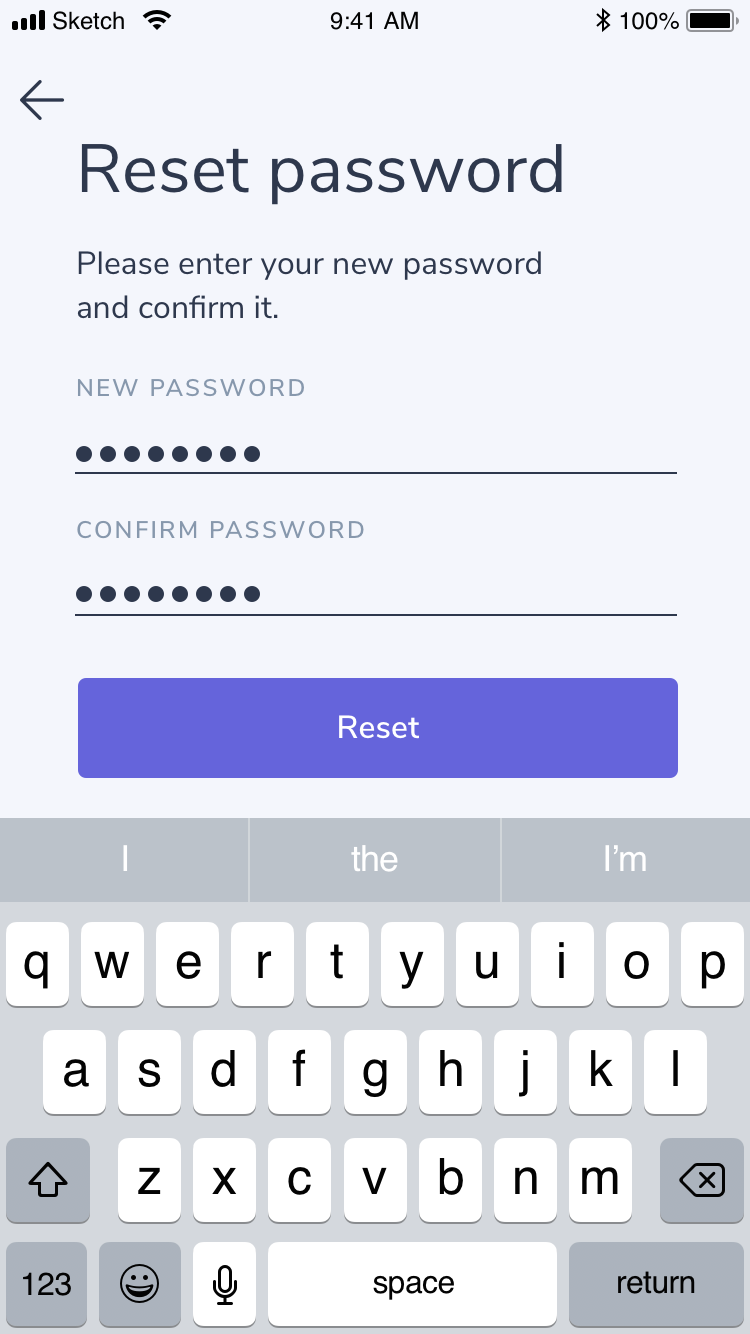This screenshot has width=750, height=1334.
Task: Select the 'I' predictive suggestion
Action: point(124,859)
